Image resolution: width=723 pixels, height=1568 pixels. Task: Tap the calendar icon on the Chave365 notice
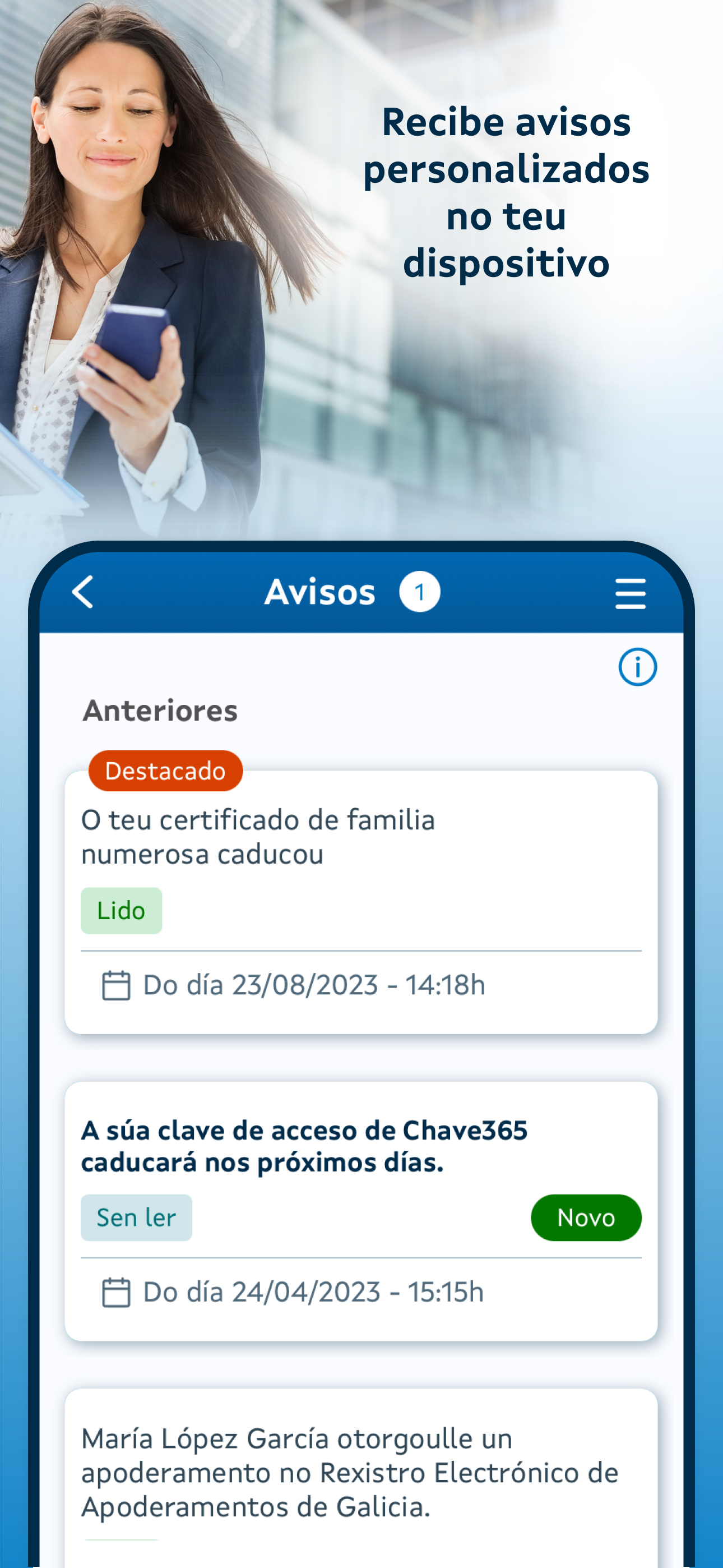(115, 1293)
